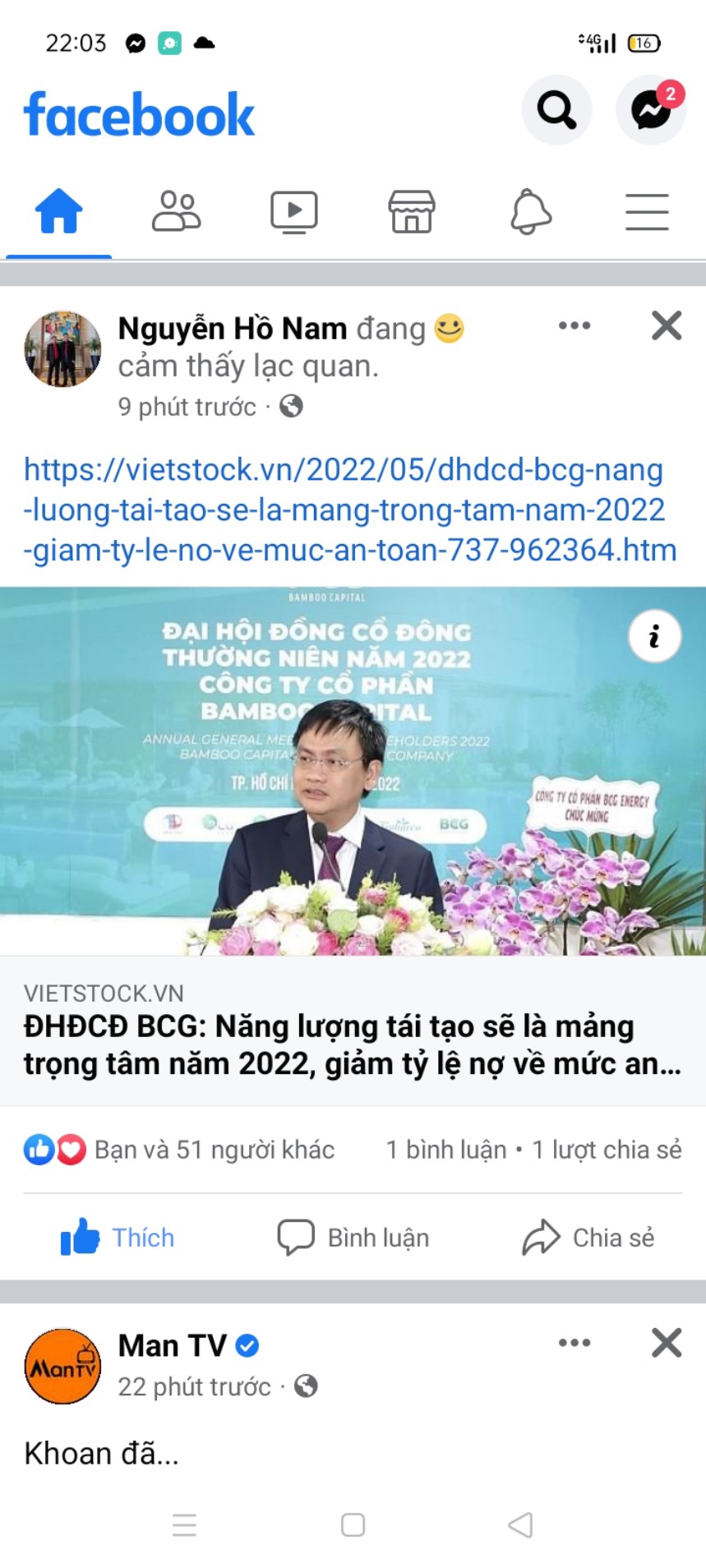The width and height of the screenshot is (706, 1568).
Task: Open the Friends icon
Action: pyautogui.click(x=176, y=211)
